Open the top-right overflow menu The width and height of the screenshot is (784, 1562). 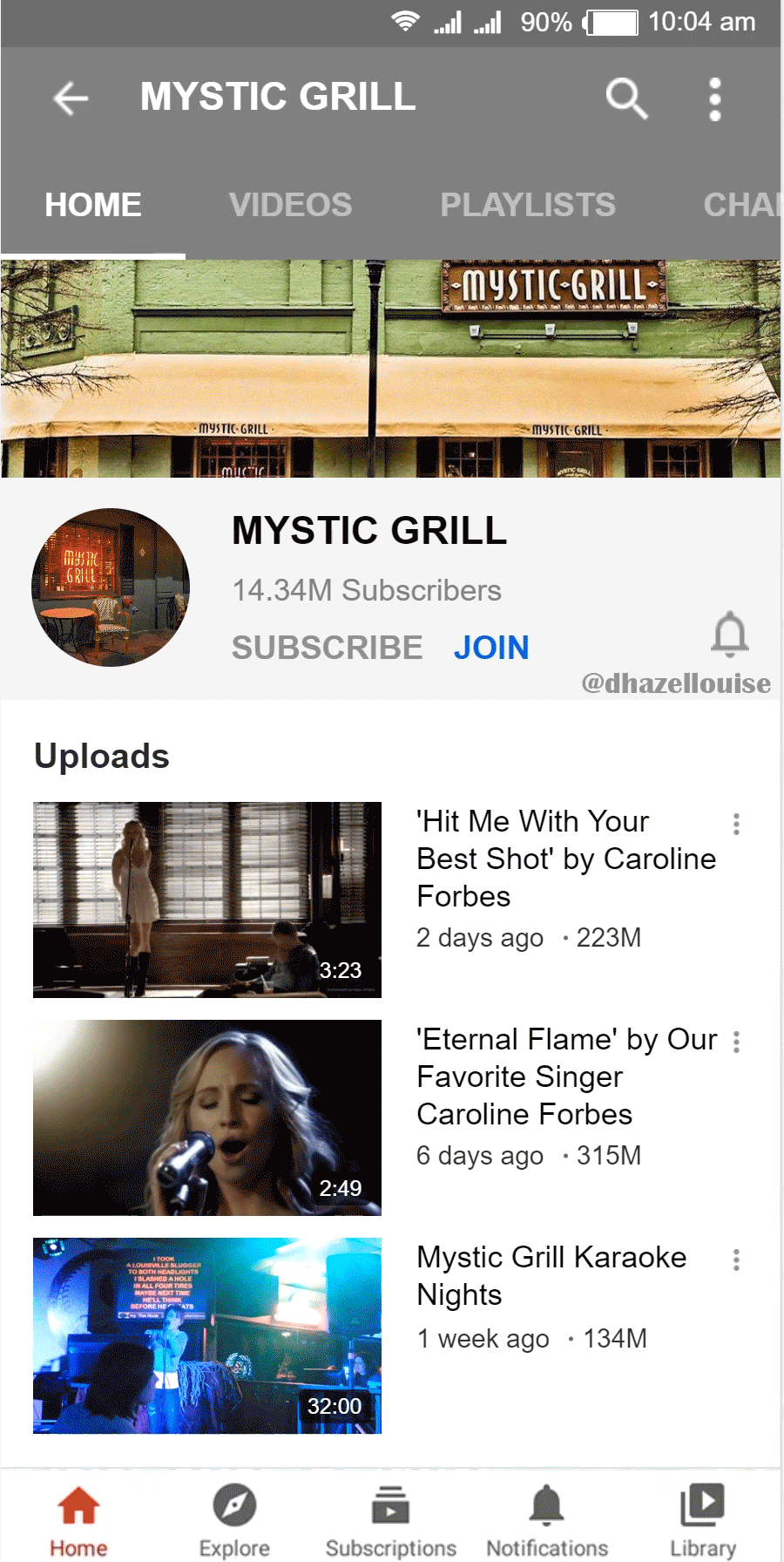pyautogui.click(x=715, y=99)
